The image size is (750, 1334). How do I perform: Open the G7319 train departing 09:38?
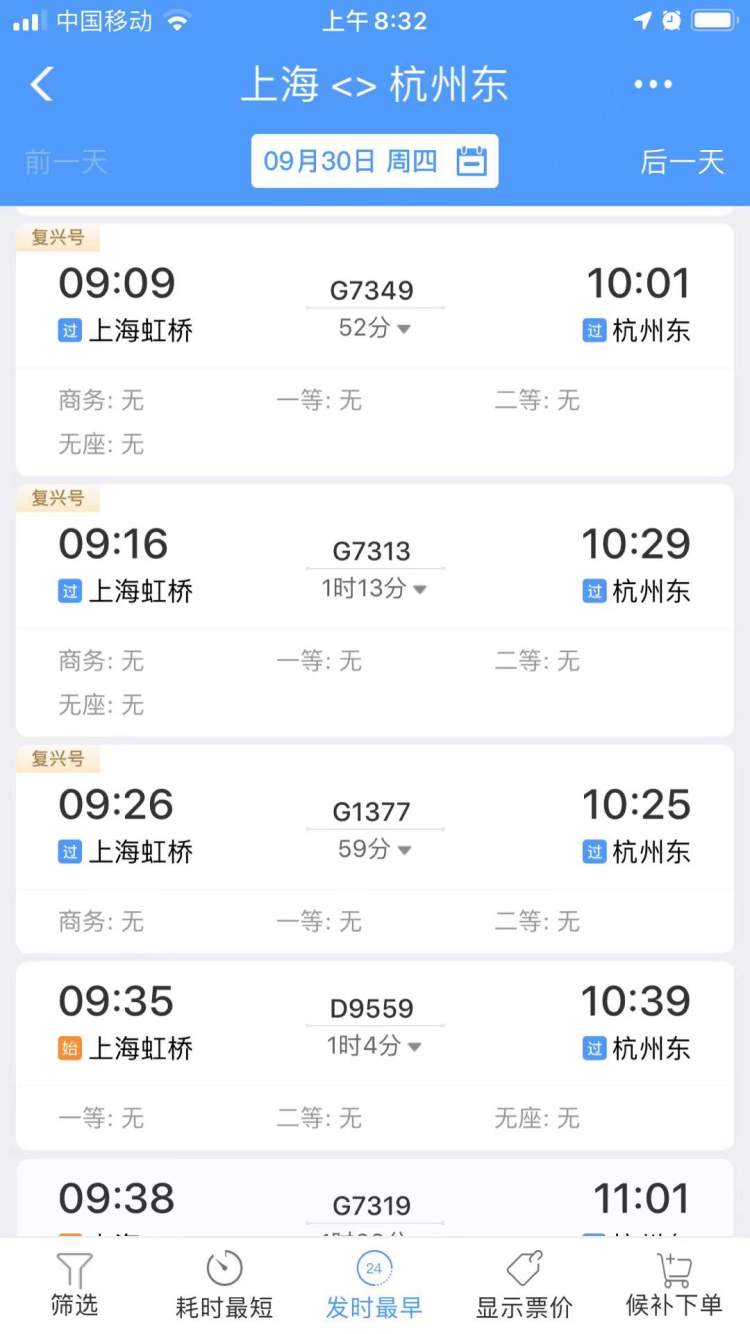[375, 1198]
